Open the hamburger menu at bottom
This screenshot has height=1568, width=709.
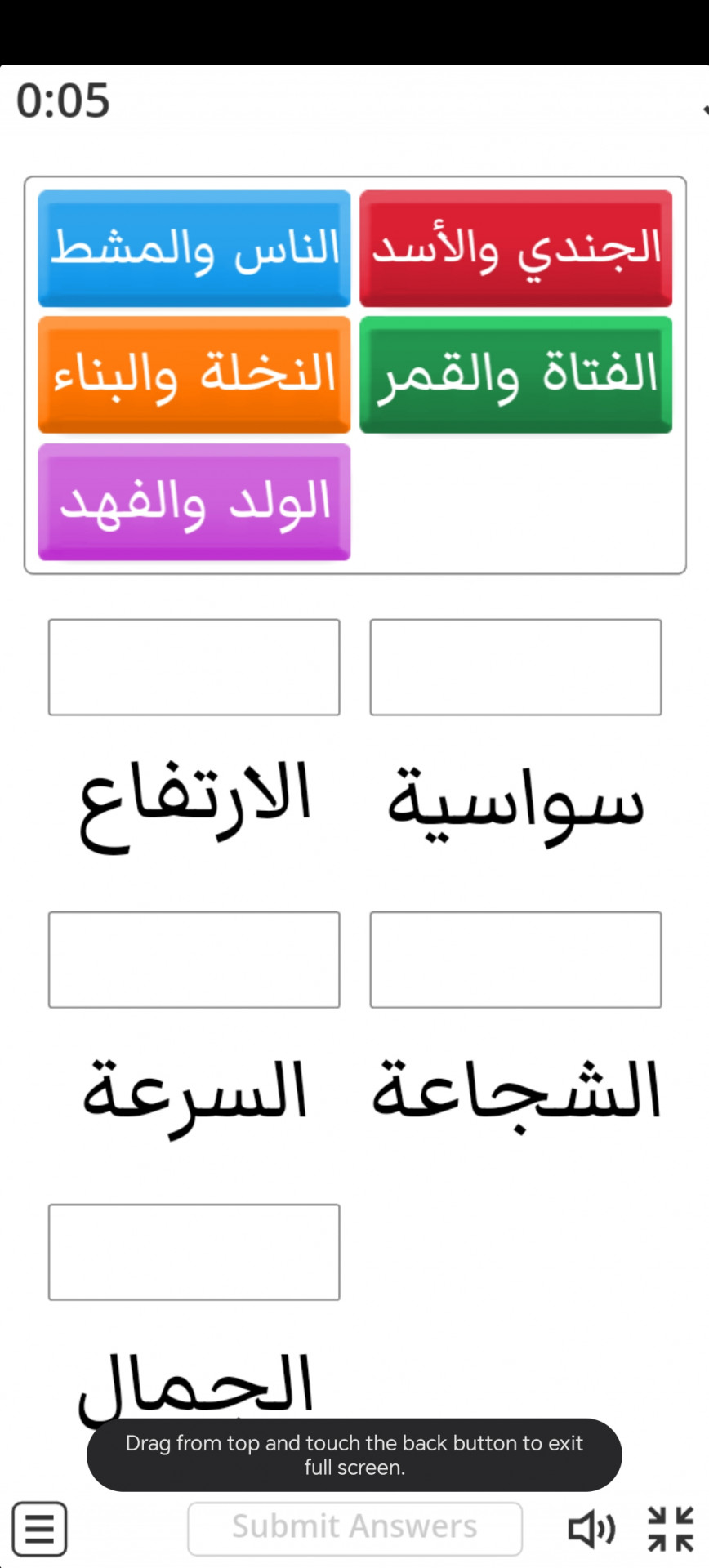click(39, 1528)
